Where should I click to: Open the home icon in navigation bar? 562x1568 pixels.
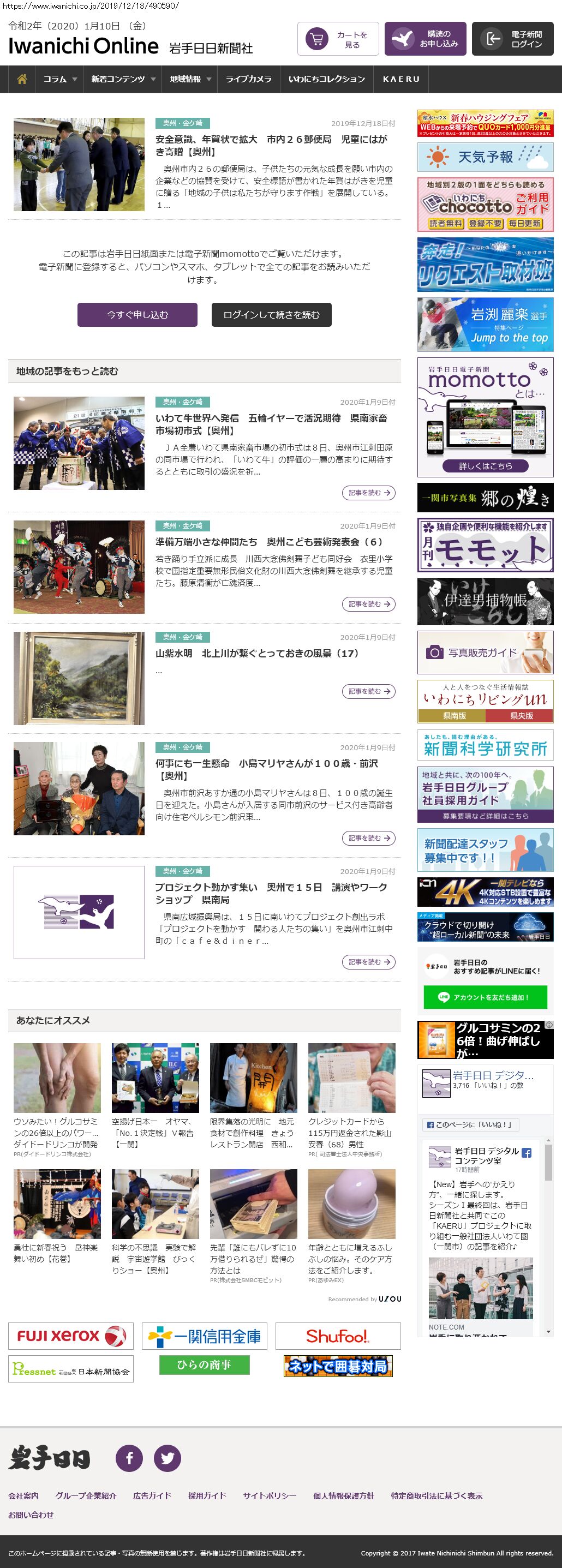(22, 79)
